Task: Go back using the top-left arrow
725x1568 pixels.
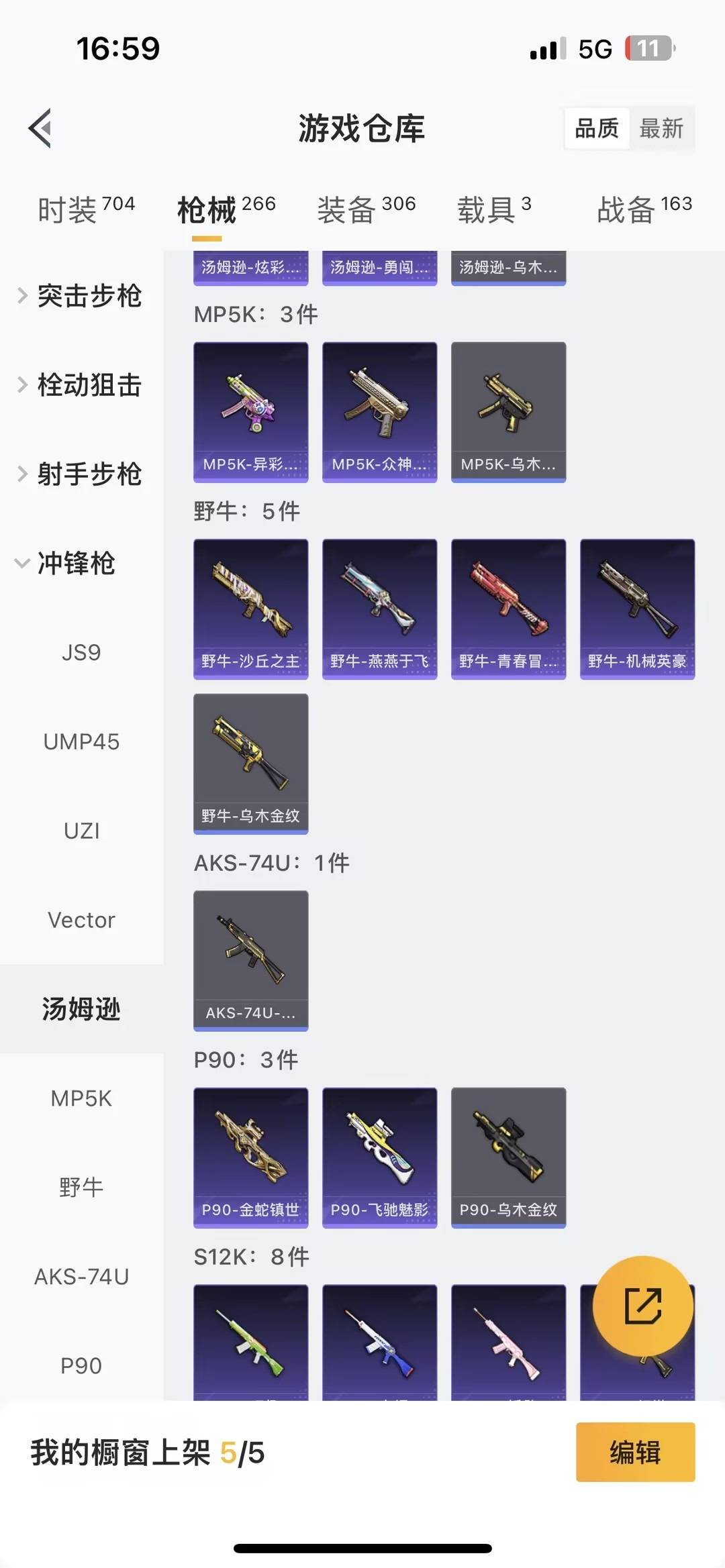Action: (40, 127)
